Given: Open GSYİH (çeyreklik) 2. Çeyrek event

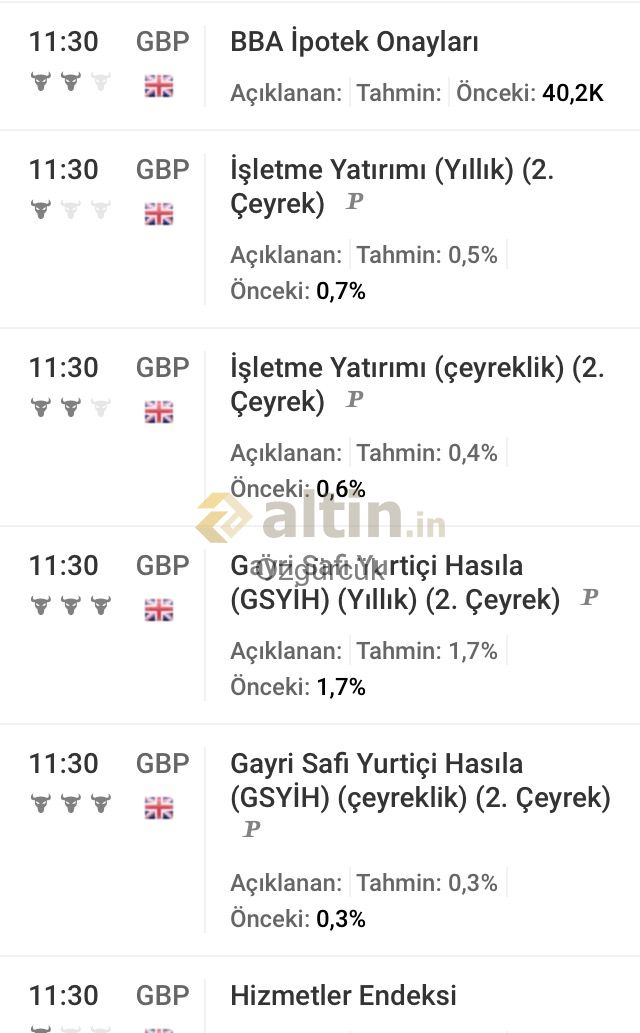Looking at the screenshot, I should pos(419,780).
